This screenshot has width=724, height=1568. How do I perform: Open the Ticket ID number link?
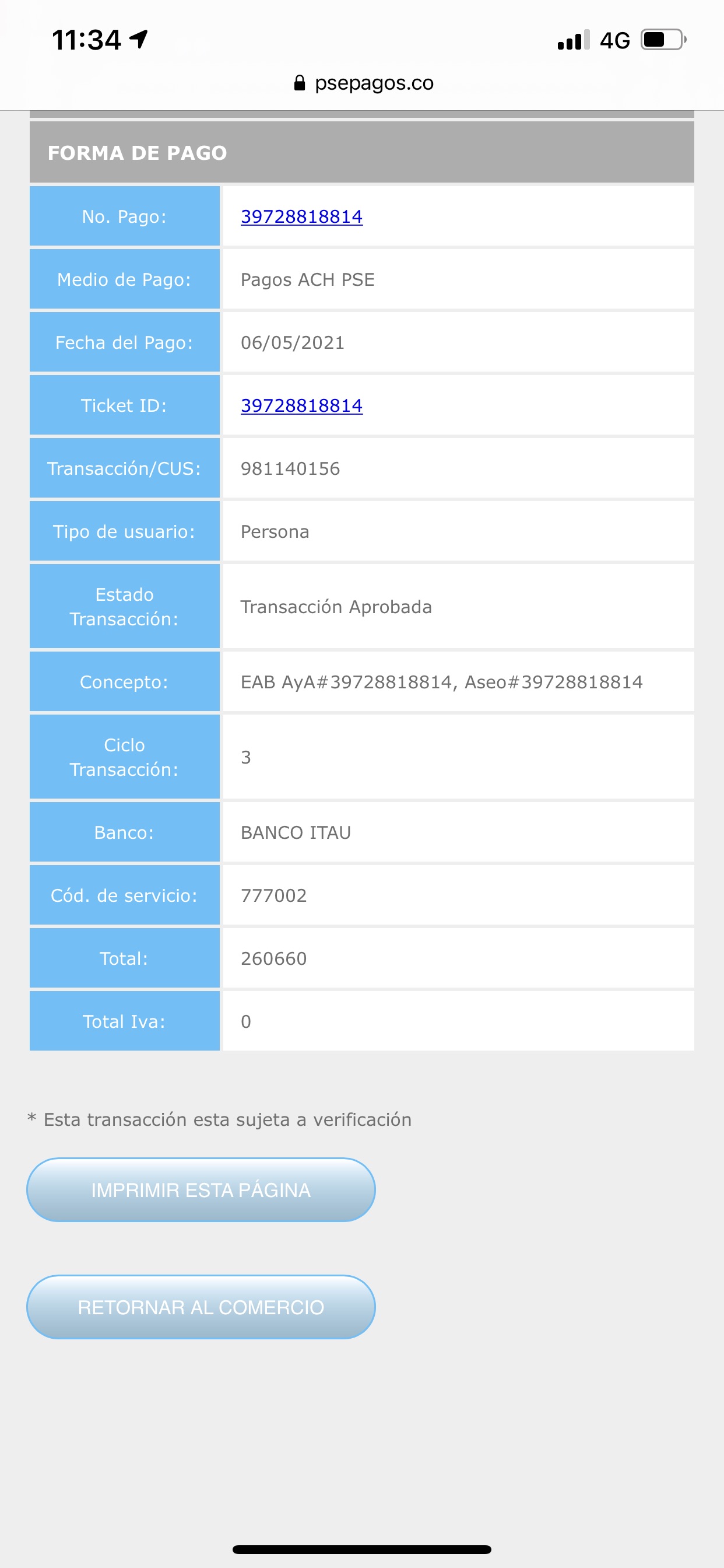point(301,405)
